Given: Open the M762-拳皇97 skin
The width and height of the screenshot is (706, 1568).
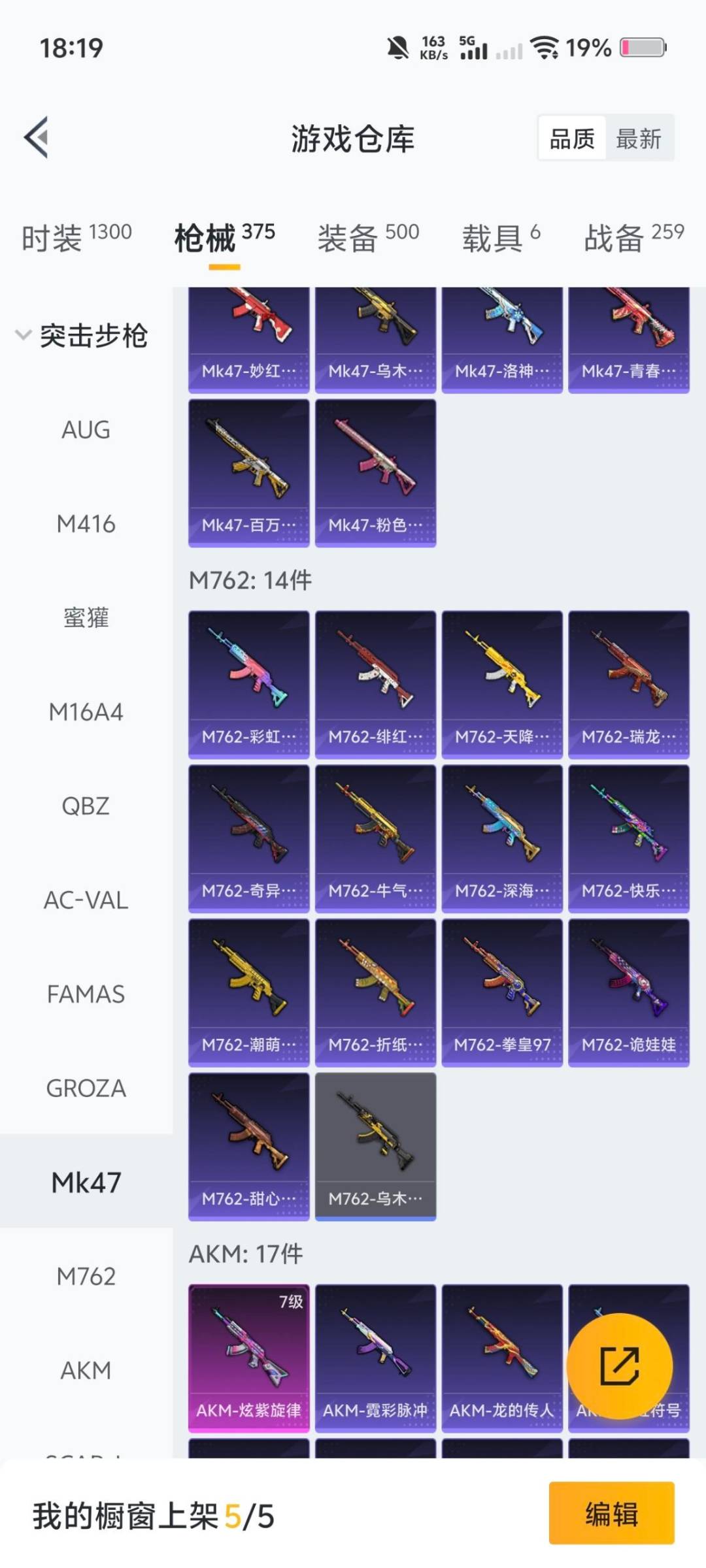Looking at the screenshot, I should point(502,992).
